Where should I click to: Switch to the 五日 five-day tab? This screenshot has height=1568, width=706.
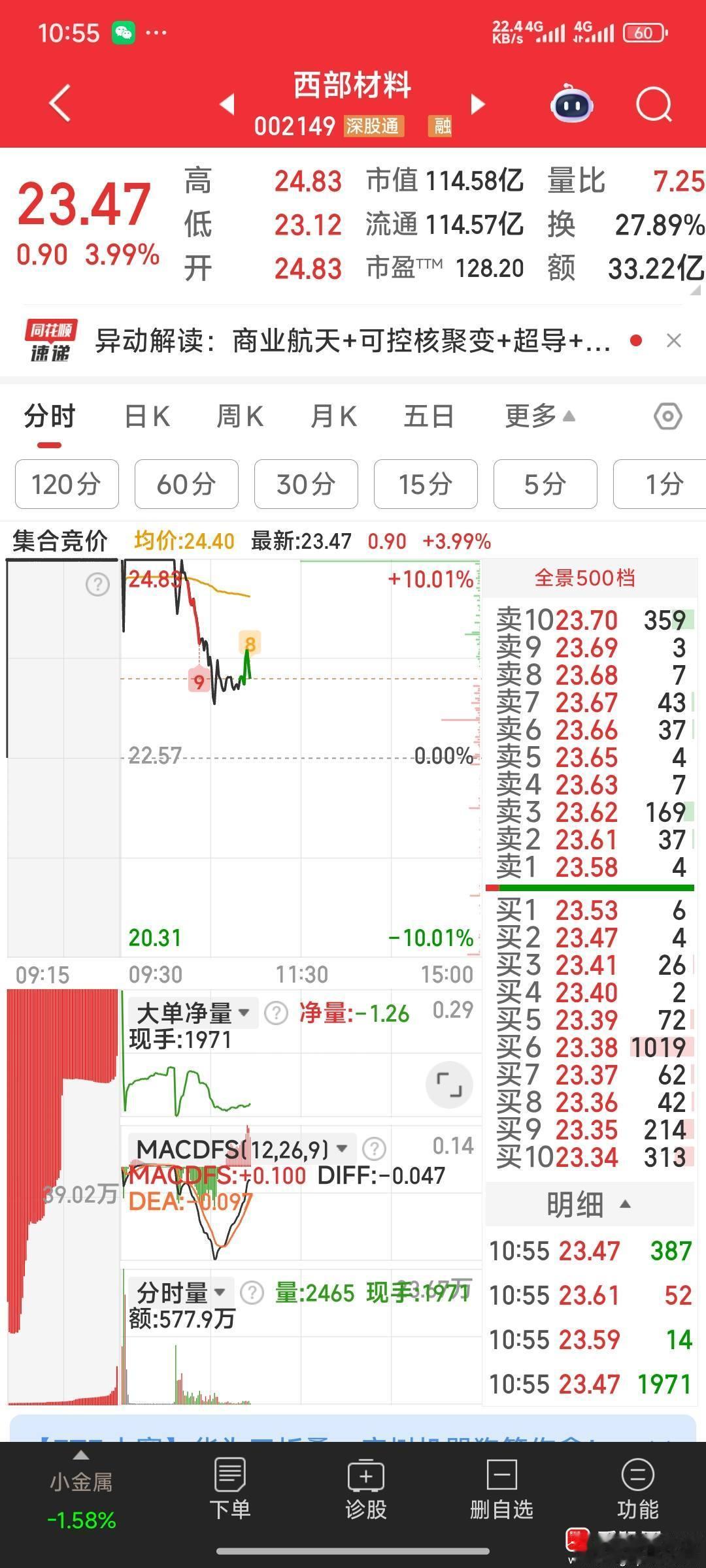pyautogui.click(x=426, y=416)
